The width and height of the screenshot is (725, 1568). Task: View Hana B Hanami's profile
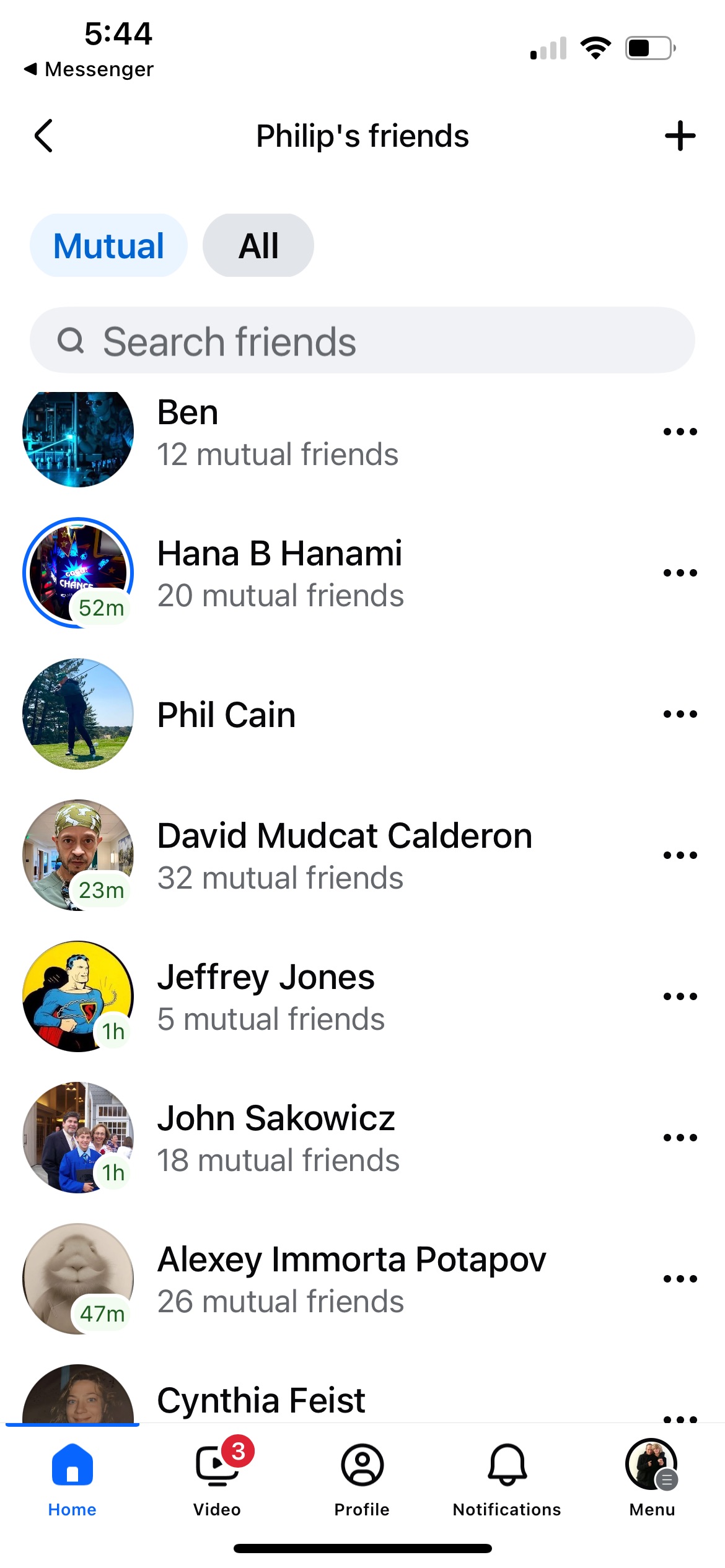tap(279, 573)
